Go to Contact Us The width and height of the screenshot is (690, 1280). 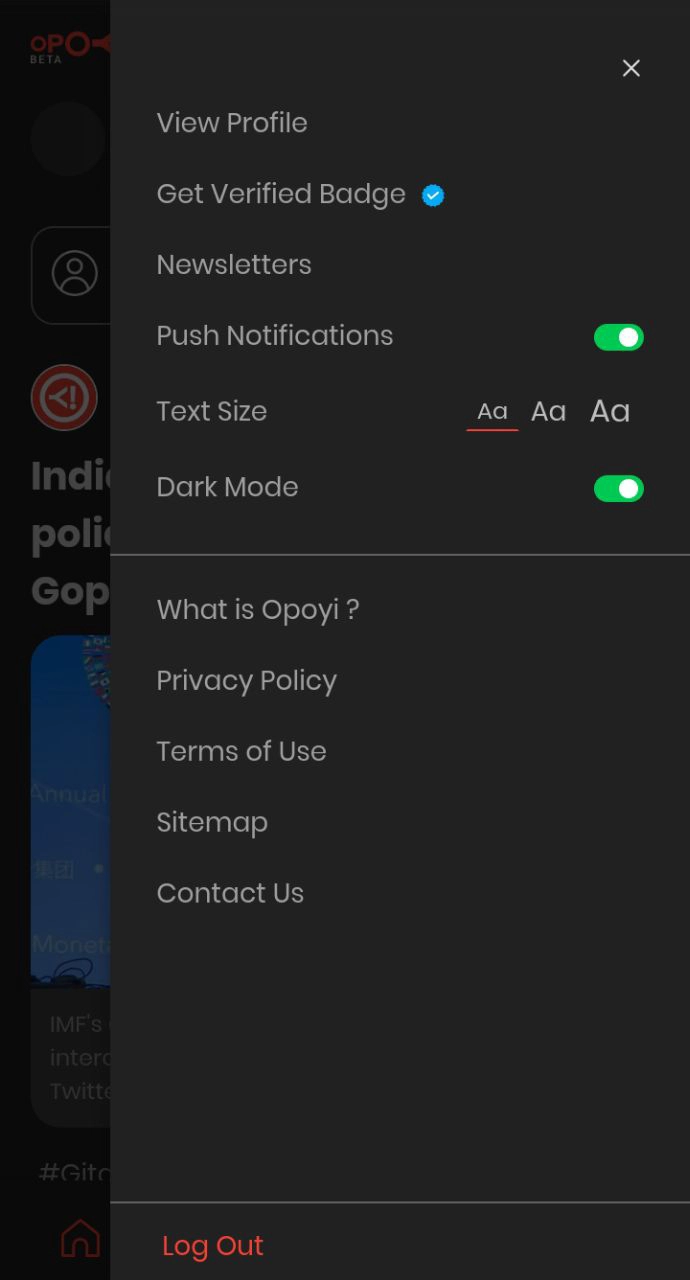(x=230, y=894)
